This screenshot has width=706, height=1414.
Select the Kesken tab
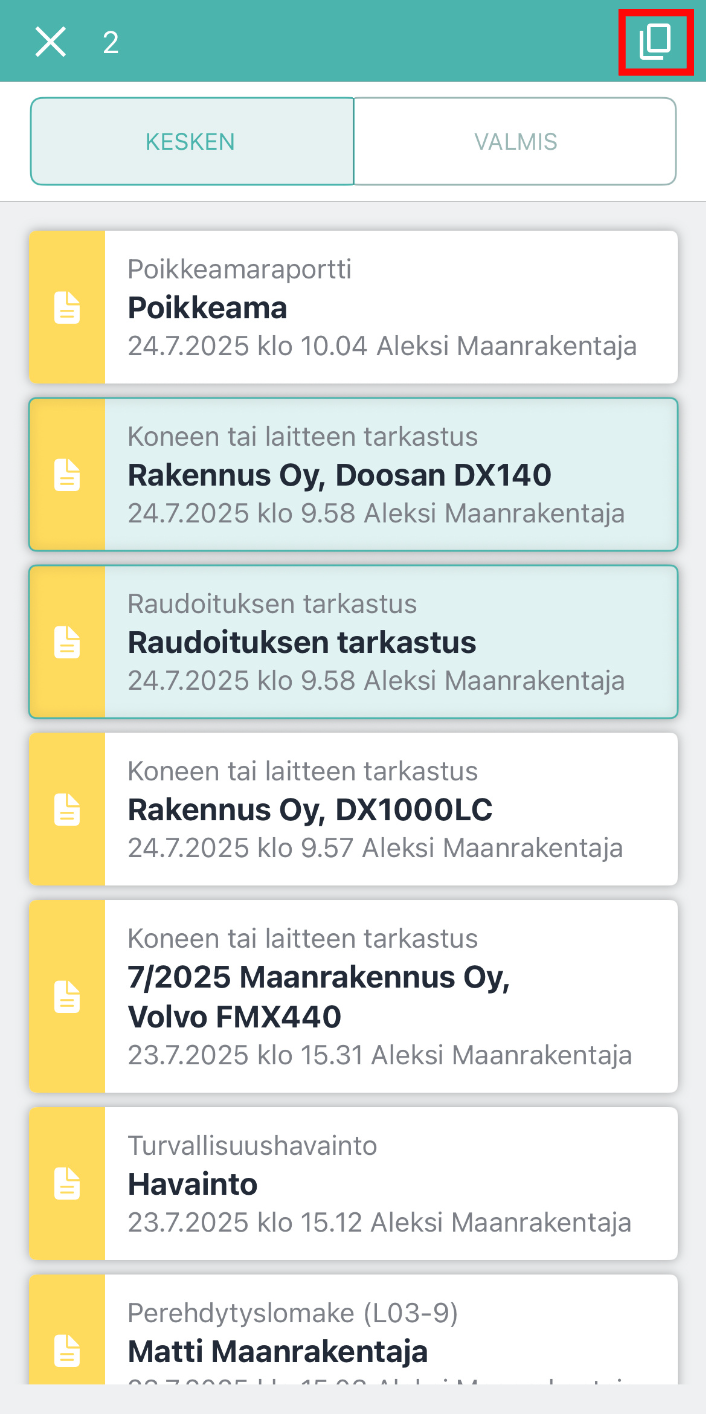192,141
